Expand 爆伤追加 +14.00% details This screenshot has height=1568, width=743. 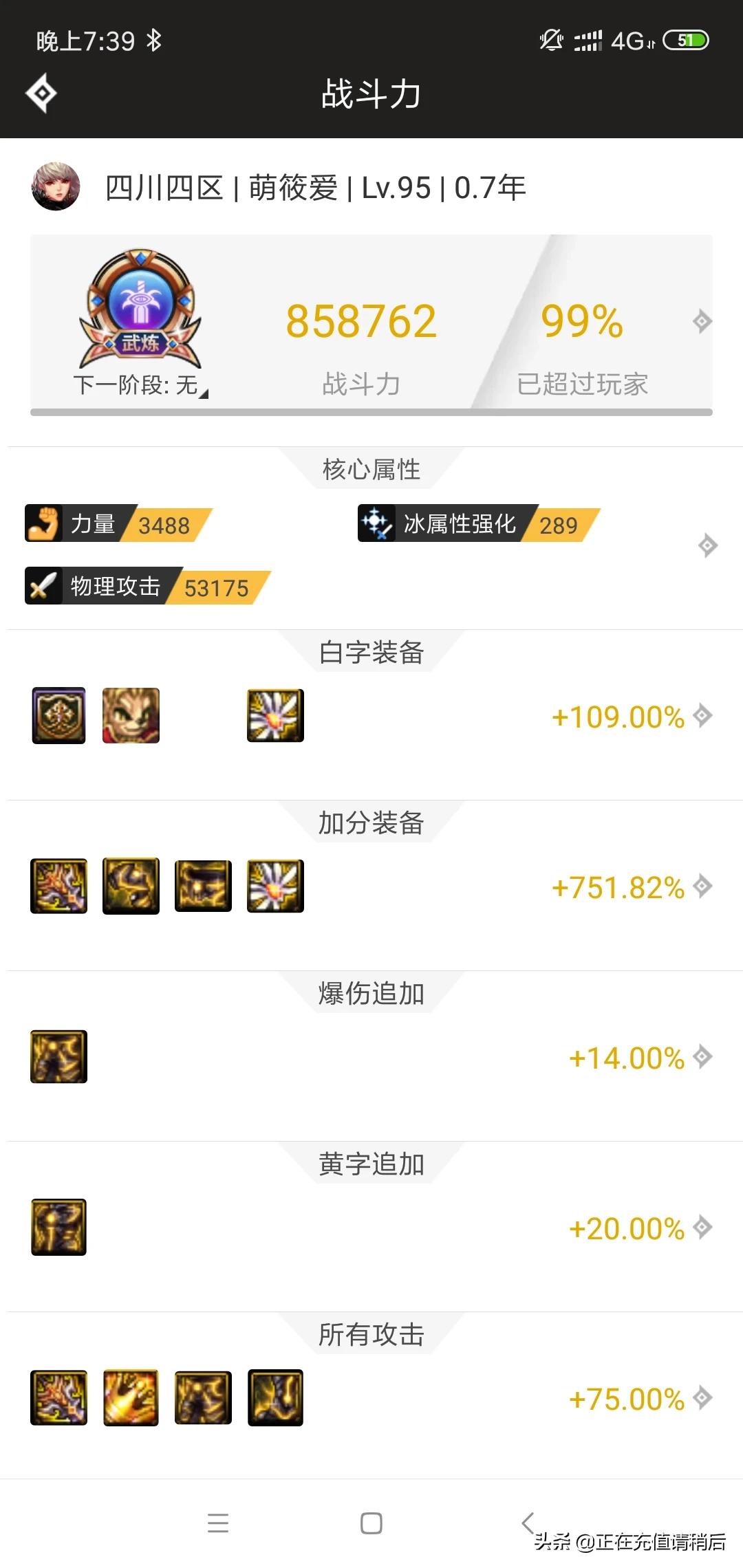pyautogui.click(x=702, y=1057)
